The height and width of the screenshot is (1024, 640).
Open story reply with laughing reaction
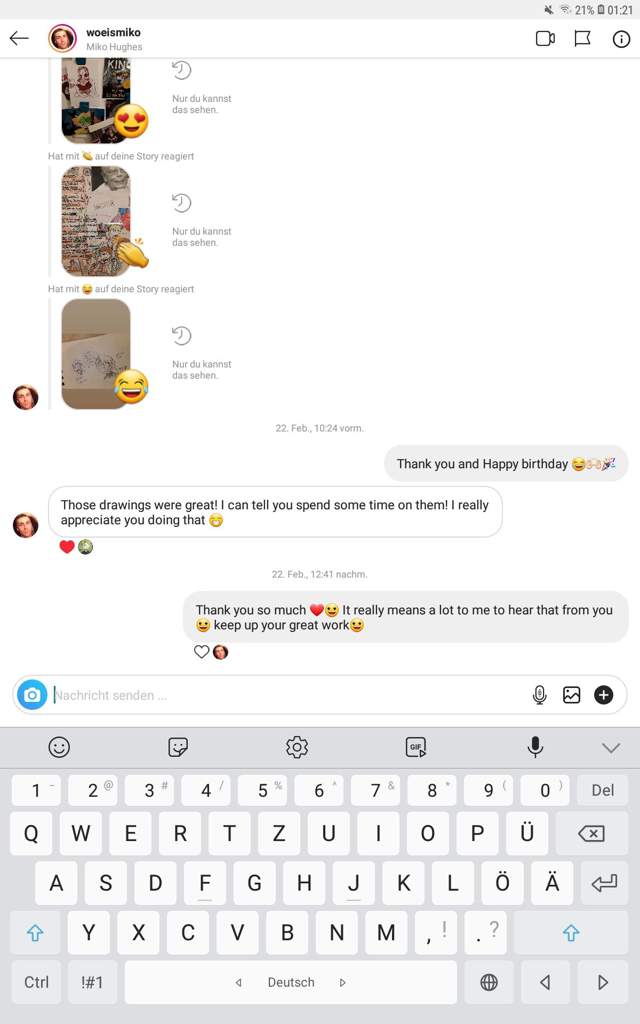pyautogui.click(x=96, y=354)
